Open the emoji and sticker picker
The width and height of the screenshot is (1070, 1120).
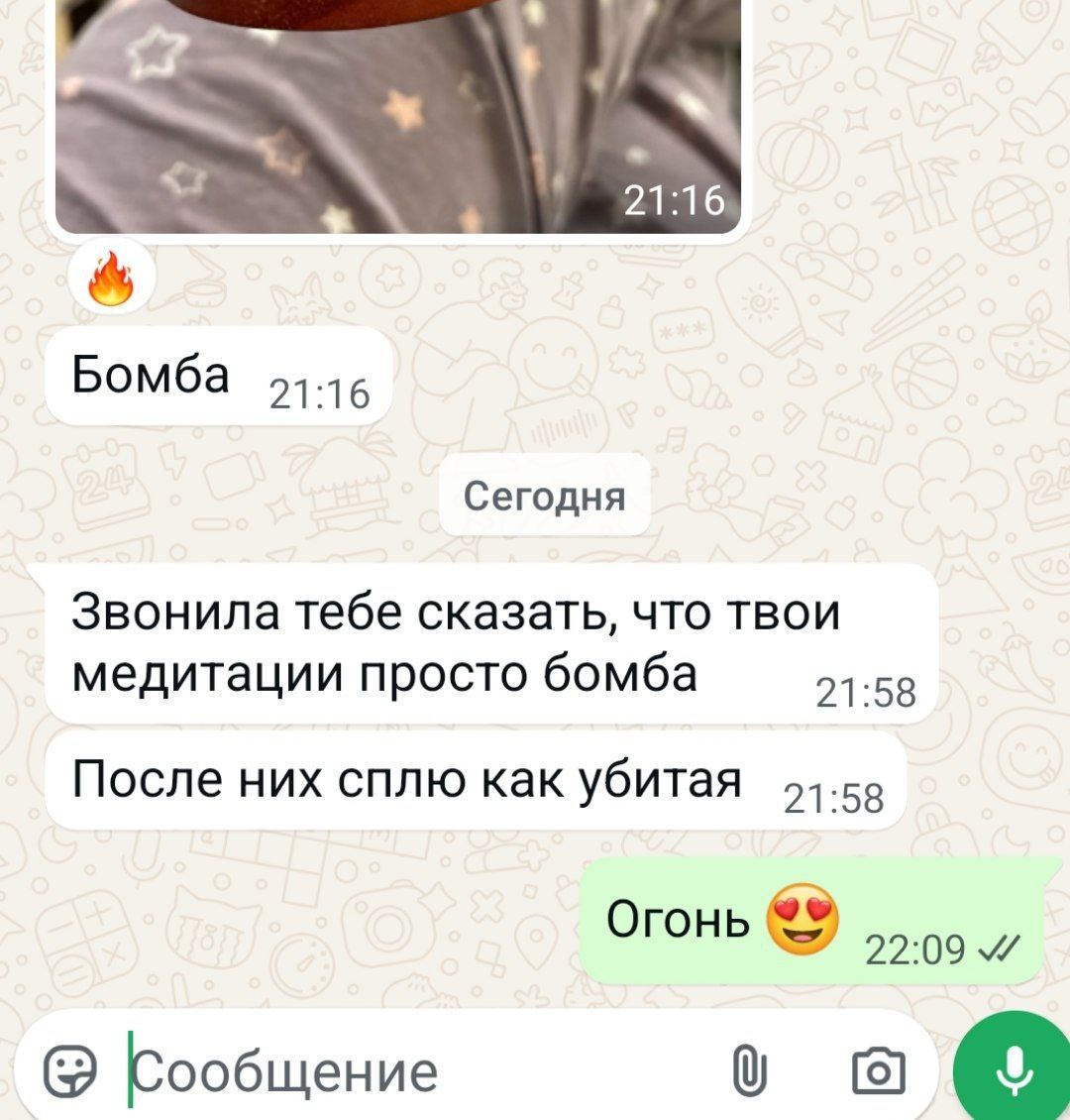(x=70, y=1072)
